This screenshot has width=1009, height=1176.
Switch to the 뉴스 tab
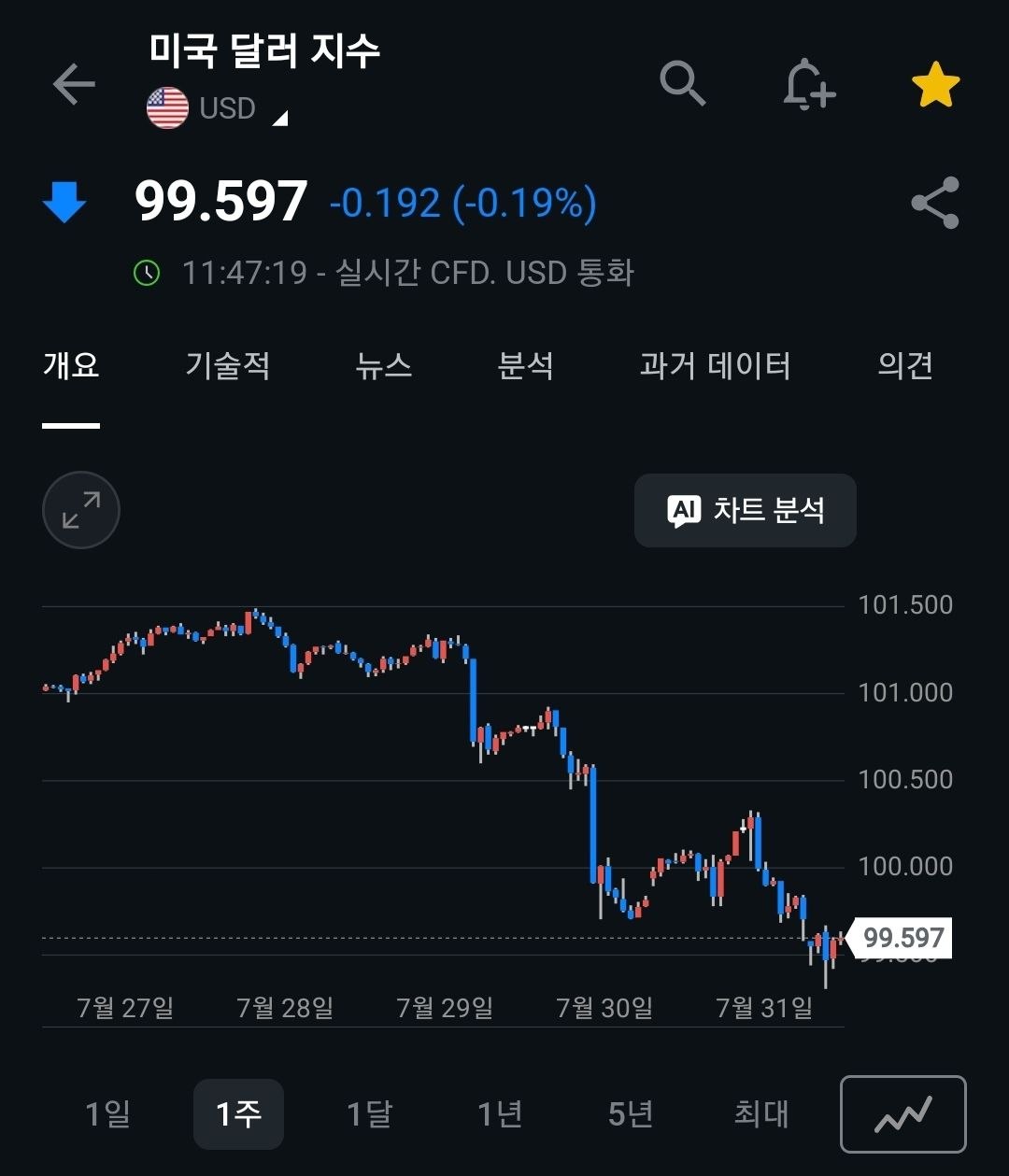point(384,365)
